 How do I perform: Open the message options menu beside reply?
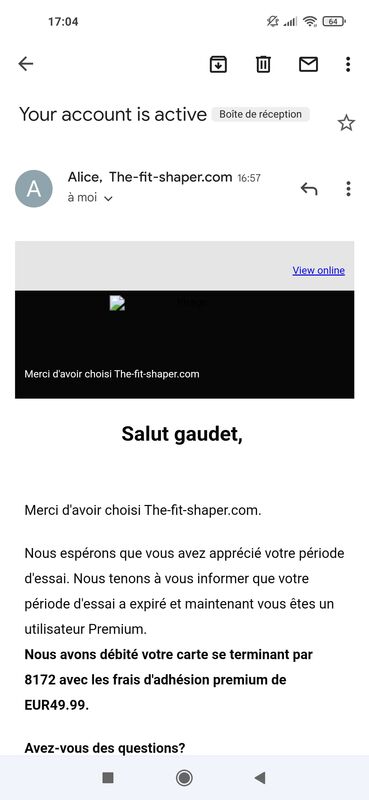coord(348,189)
